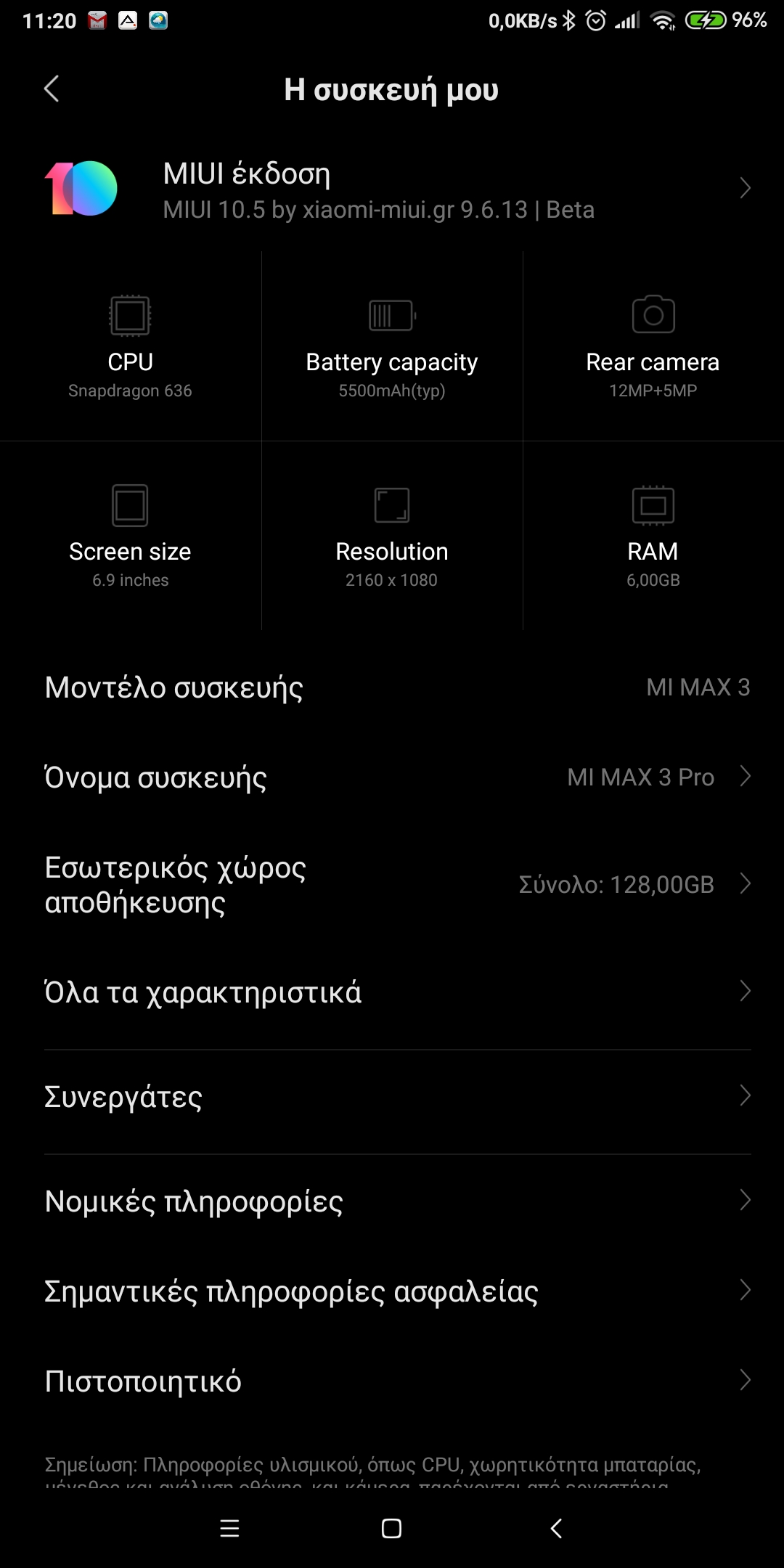
Task: Open Όλα τα χαρακτηριστικά row
Action: (392, 992)
